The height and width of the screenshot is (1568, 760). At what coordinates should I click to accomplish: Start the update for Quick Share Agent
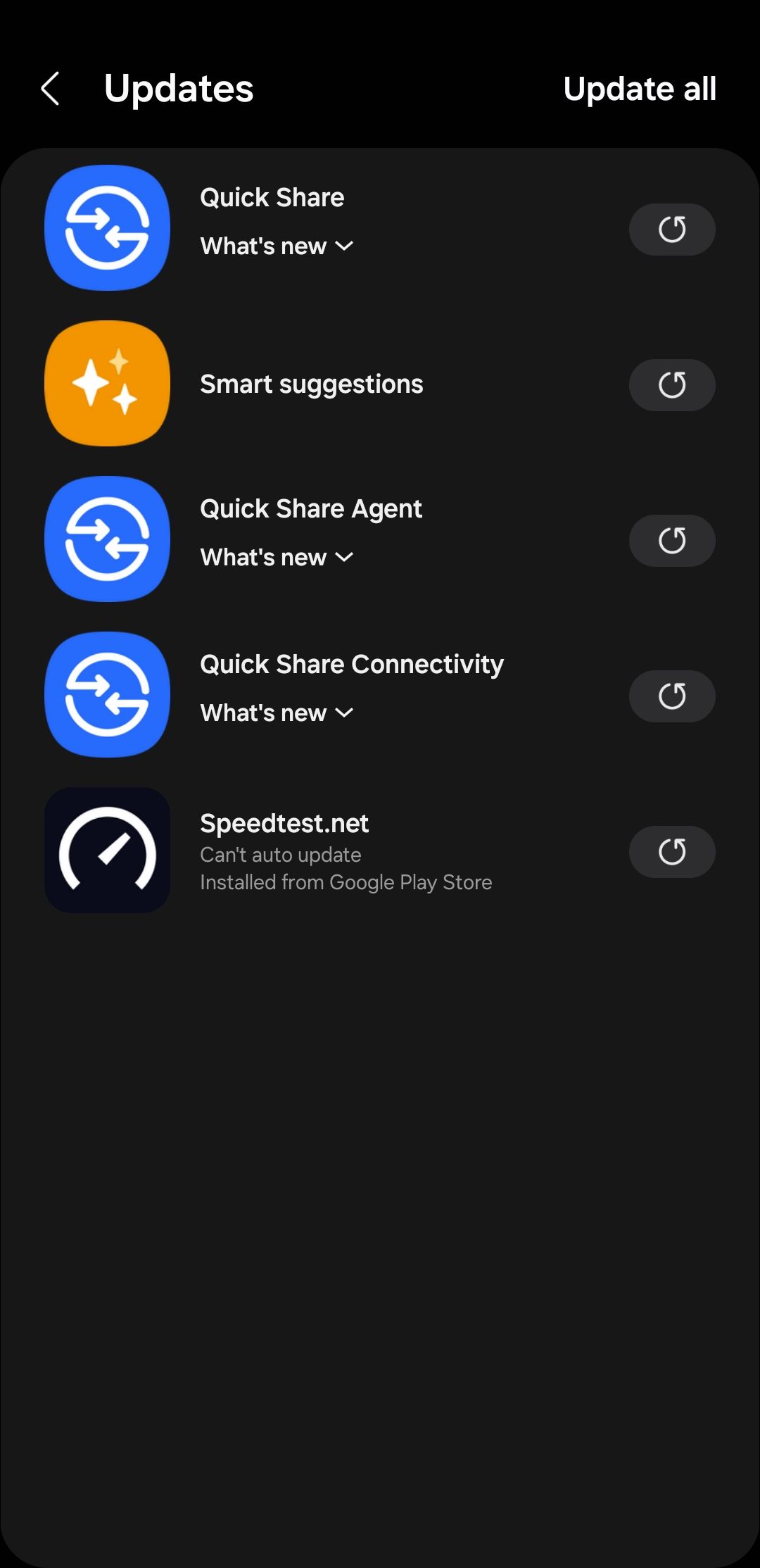[671, 541]
